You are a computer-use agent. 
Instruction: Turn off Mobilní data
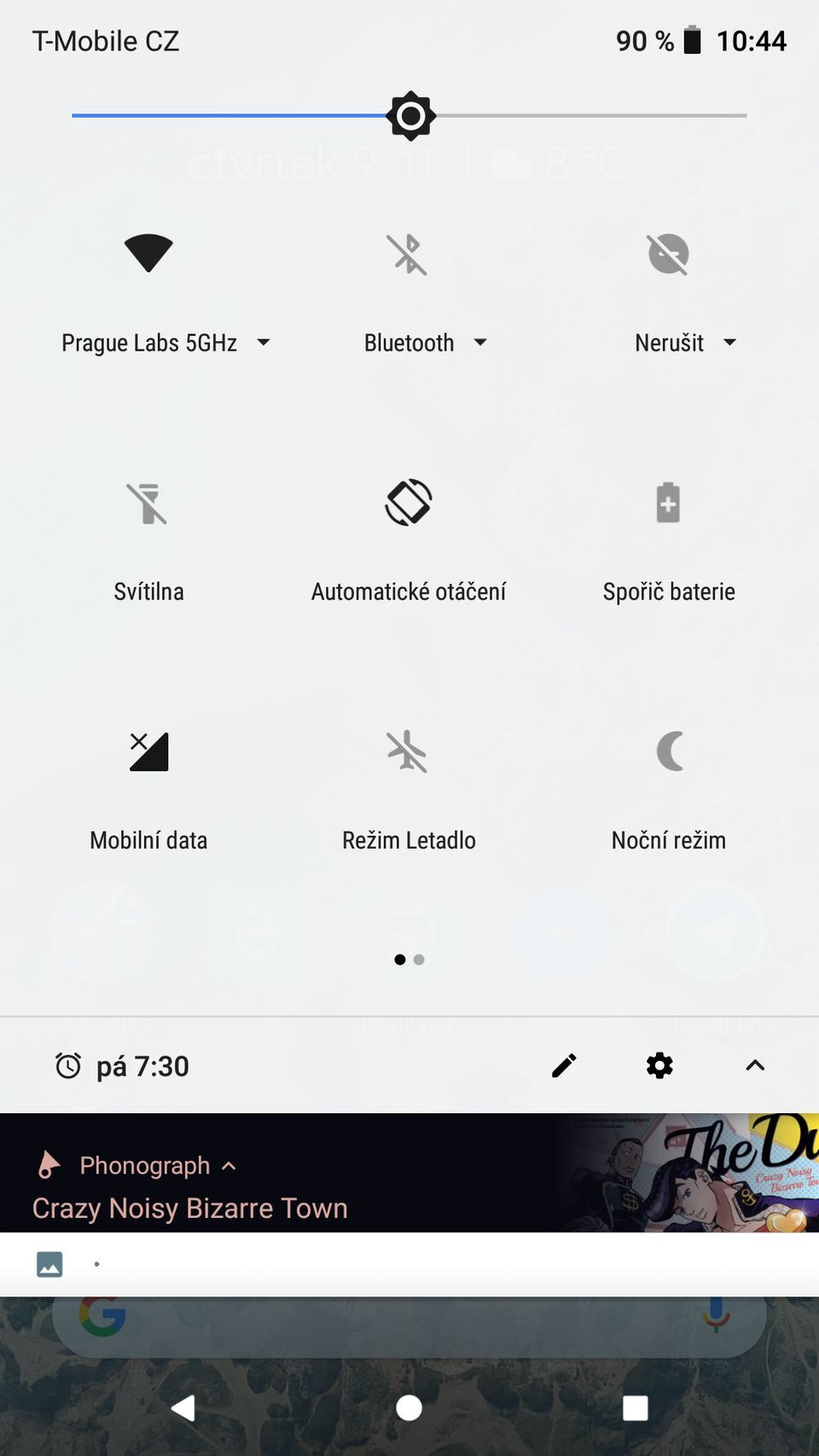pyautogui.click(x=148, y=751)
